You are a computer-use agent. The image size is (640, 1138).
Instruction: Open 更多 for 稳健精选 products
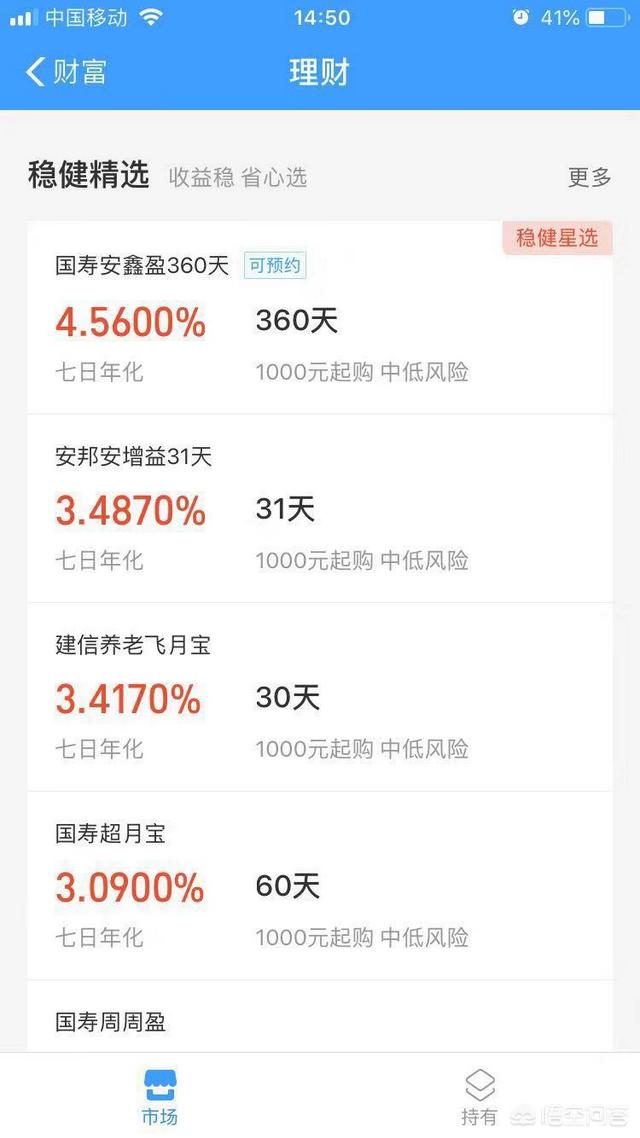tap(589, 177)
